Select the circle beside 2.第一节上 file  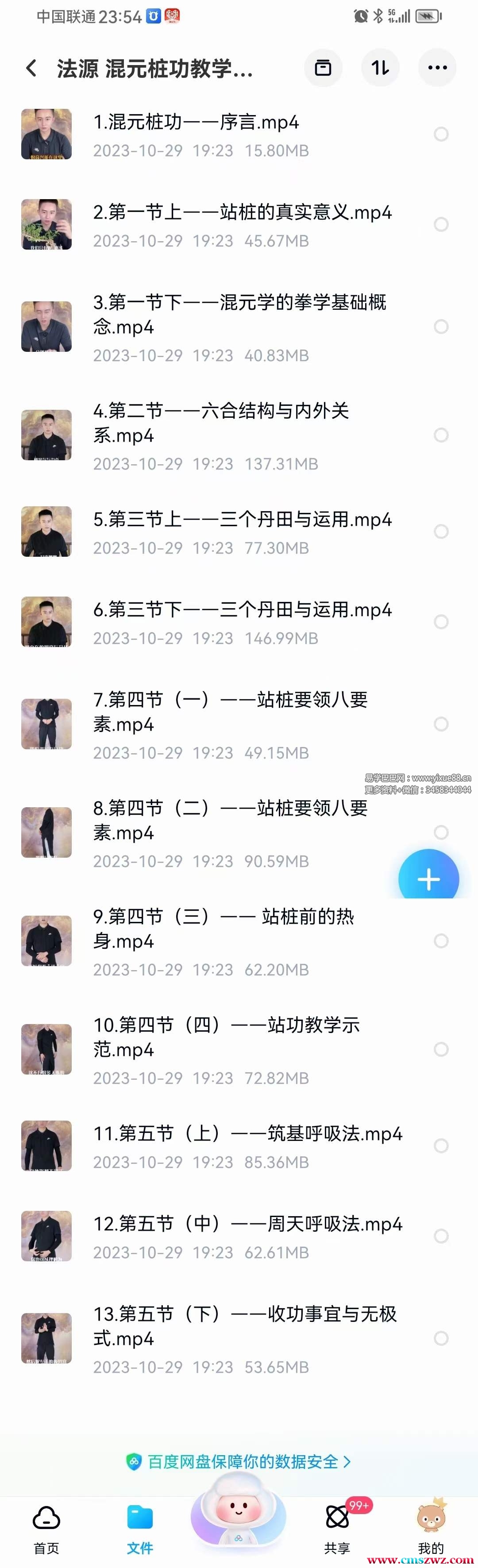click(x=441, y=225)
